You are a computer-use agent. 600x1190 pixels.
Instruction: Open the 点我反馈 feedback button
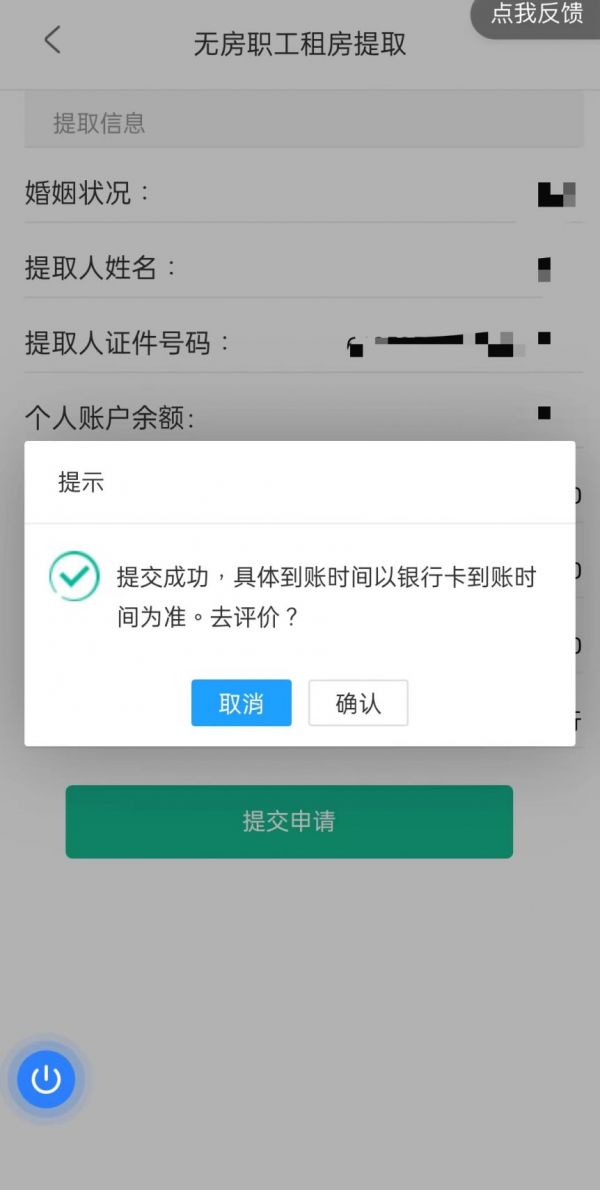tap(536, 15)
